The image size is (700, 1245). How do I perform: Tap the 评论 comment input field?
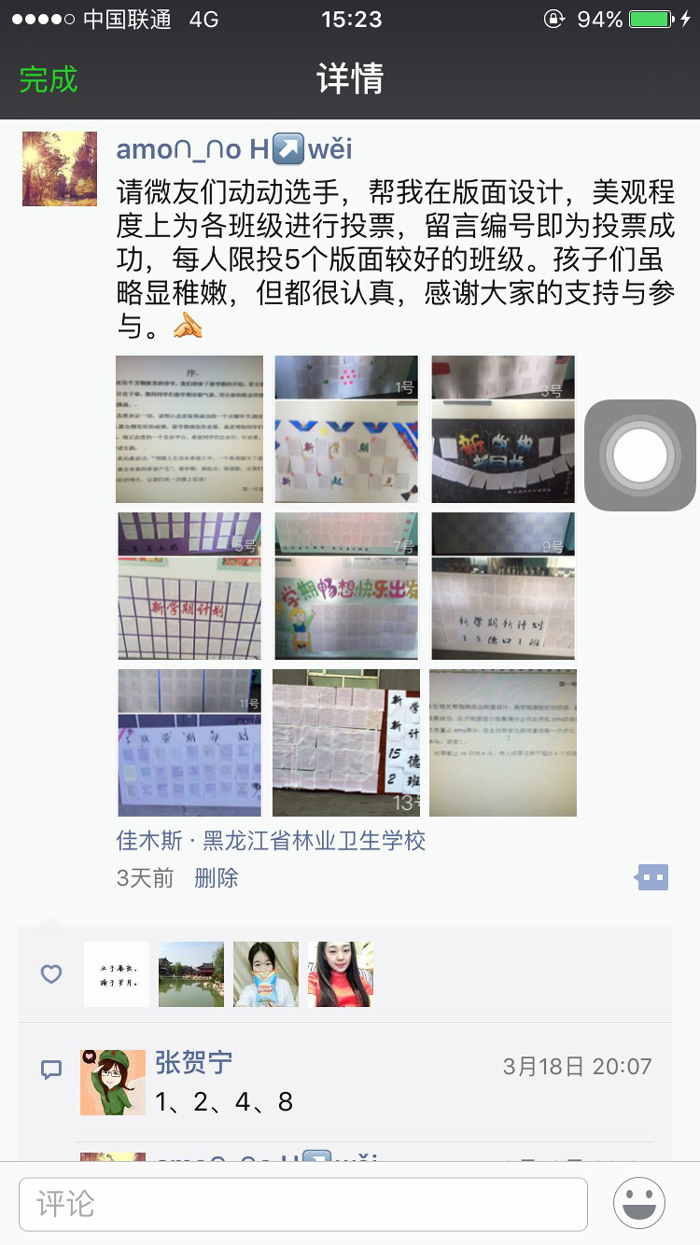click(x=303, y=1204)
